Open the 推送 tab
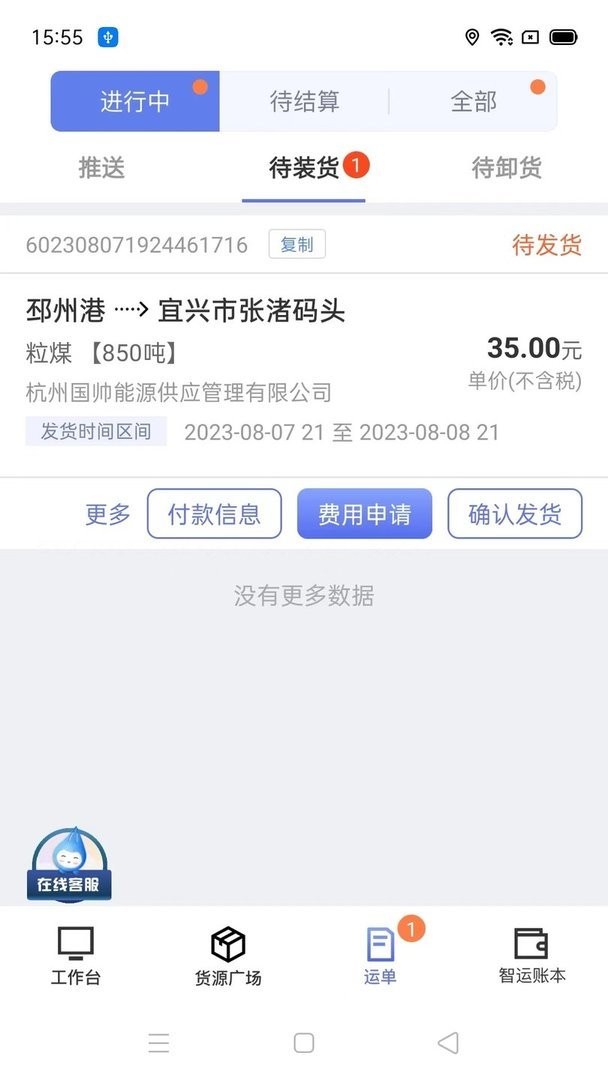 [102, 168]
